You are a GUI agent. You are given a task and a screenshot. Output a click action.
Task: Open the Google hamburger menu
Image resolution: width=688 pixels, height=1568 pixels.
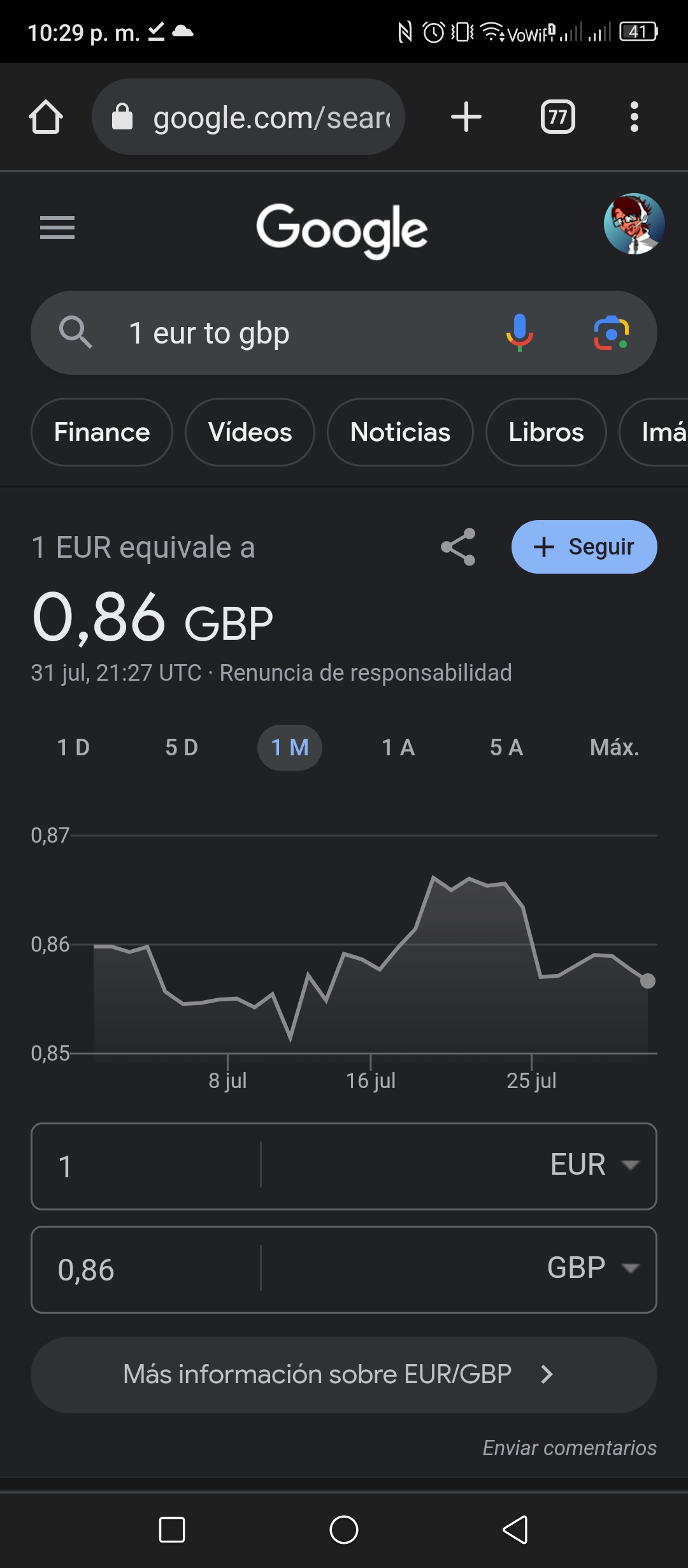pos(57,228)
